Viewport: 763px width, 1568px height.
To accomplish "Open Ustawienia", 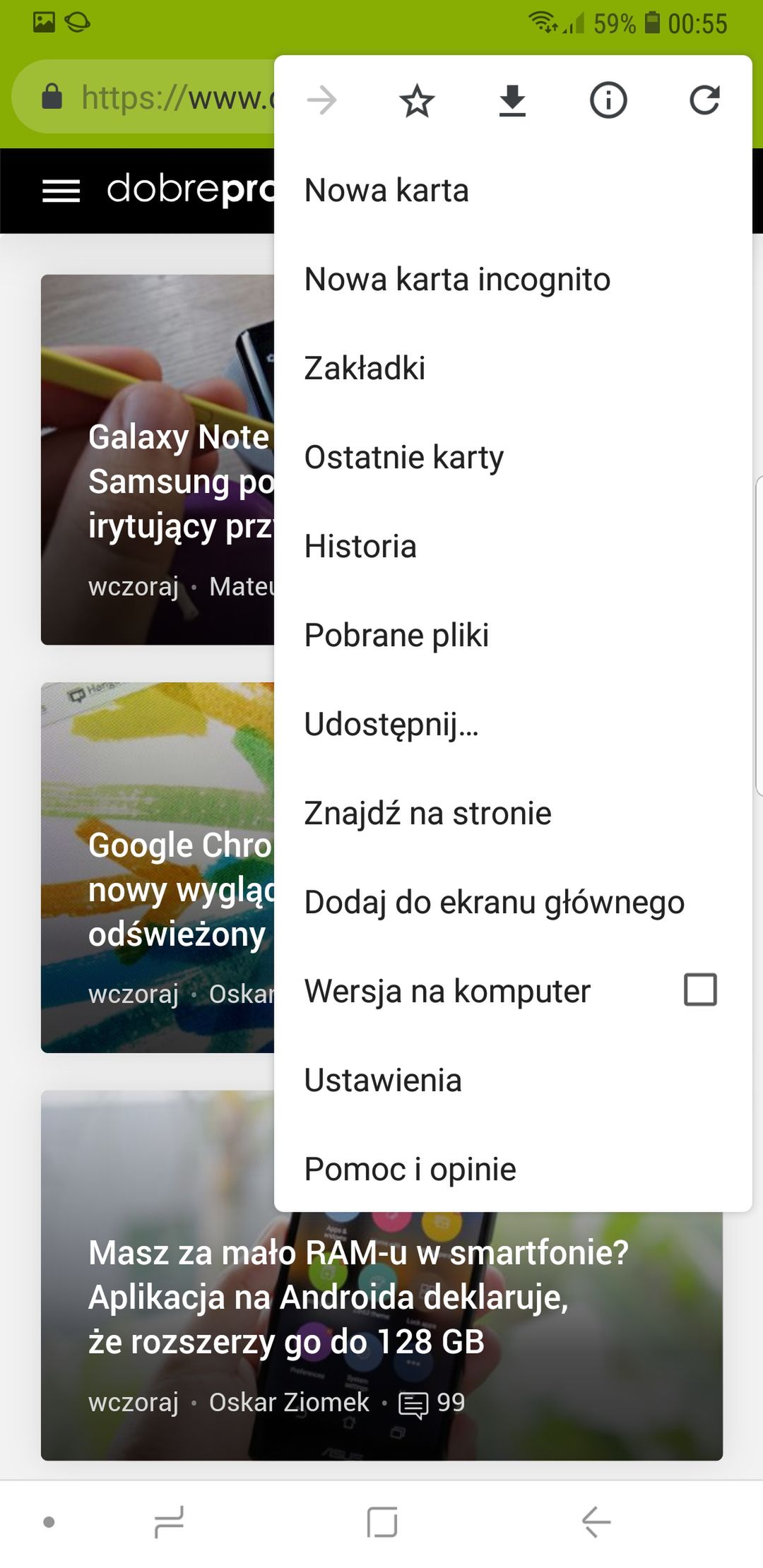I will pyautogui.click(x=513, y=1080).
